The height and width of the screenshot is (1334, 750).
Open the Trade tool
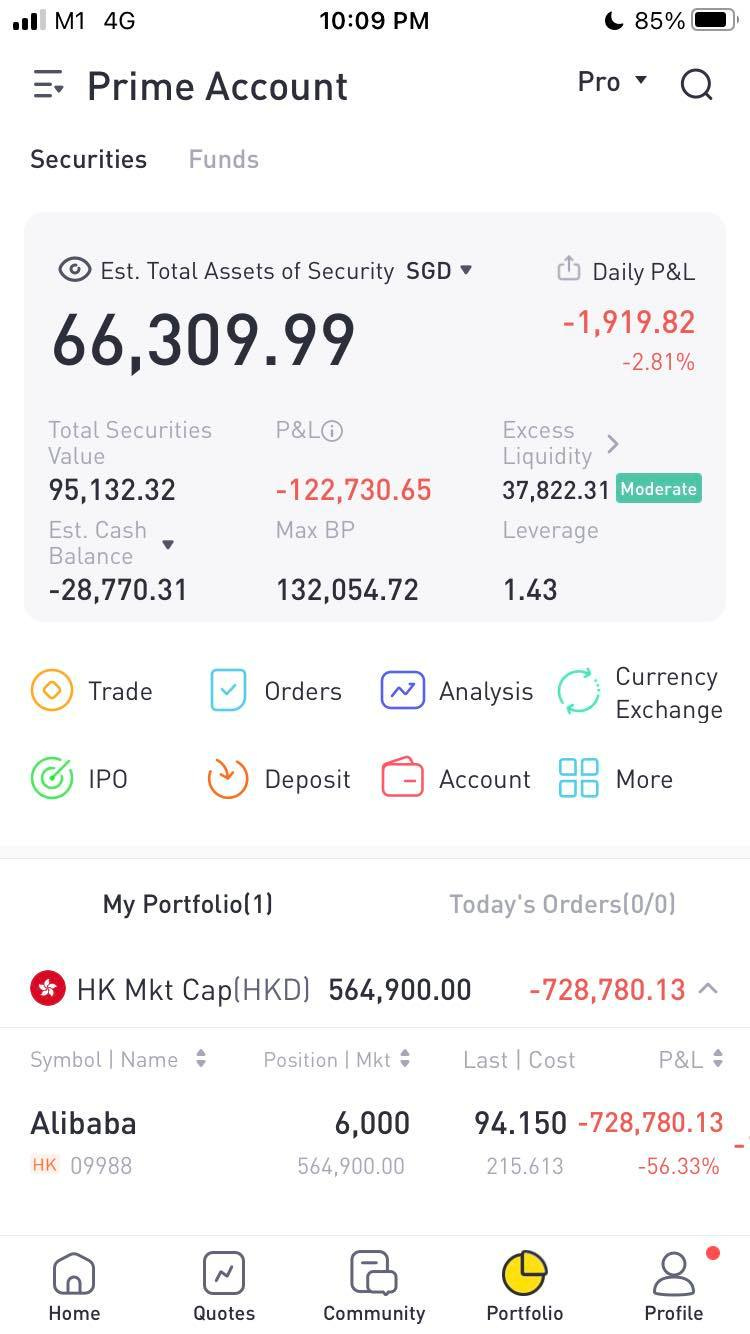tap(52, 690)
